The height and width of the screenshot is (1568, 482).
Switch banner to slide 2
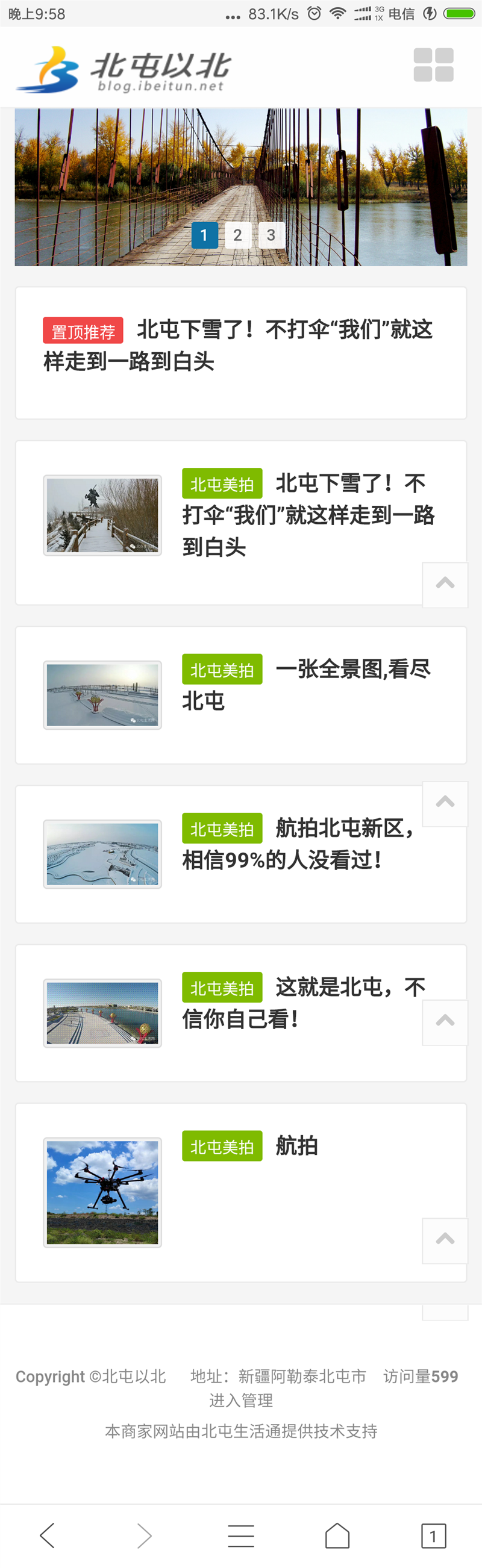tap(237, 235)
